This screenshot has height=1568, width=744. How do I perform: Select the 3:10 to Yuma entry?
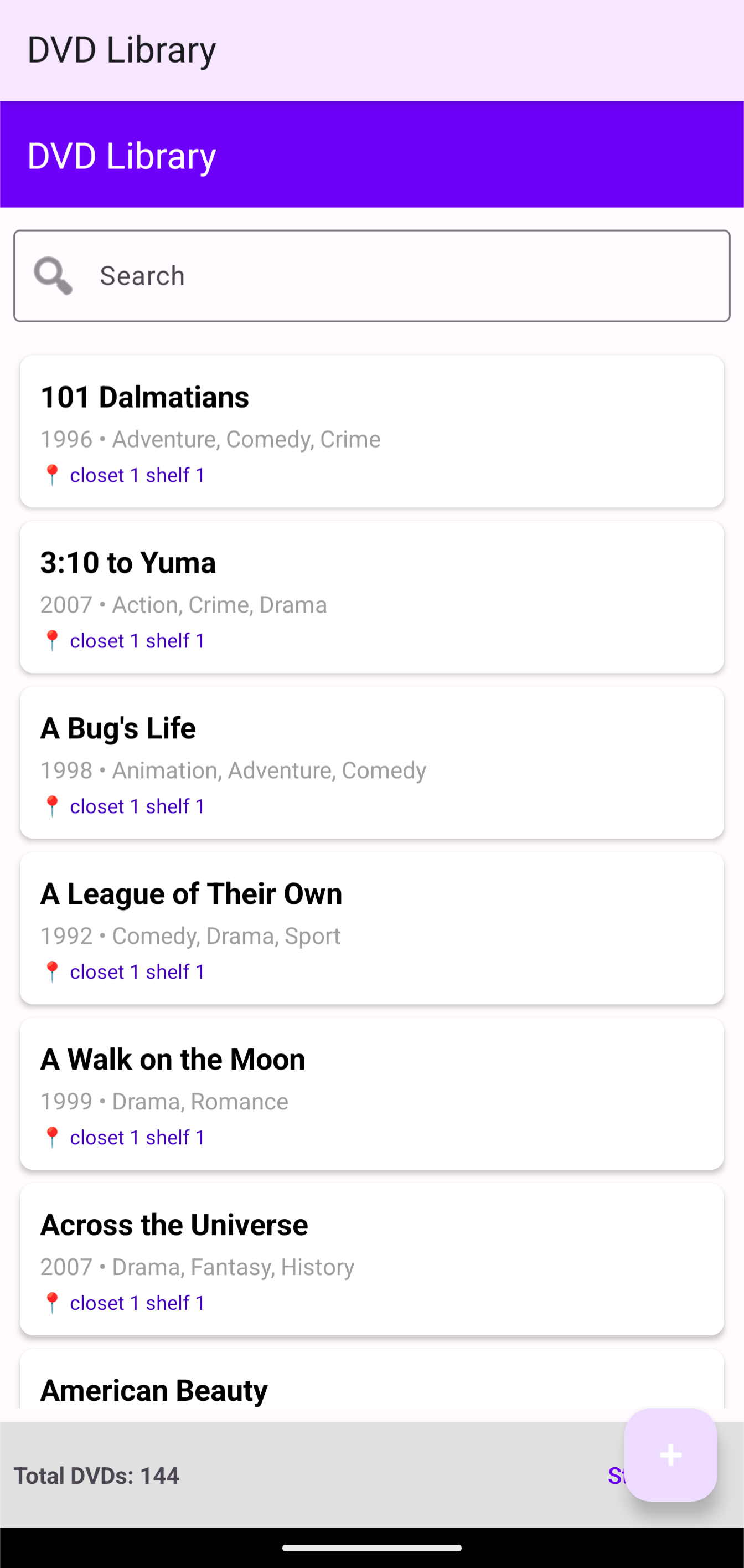click(x=371, y=597)
